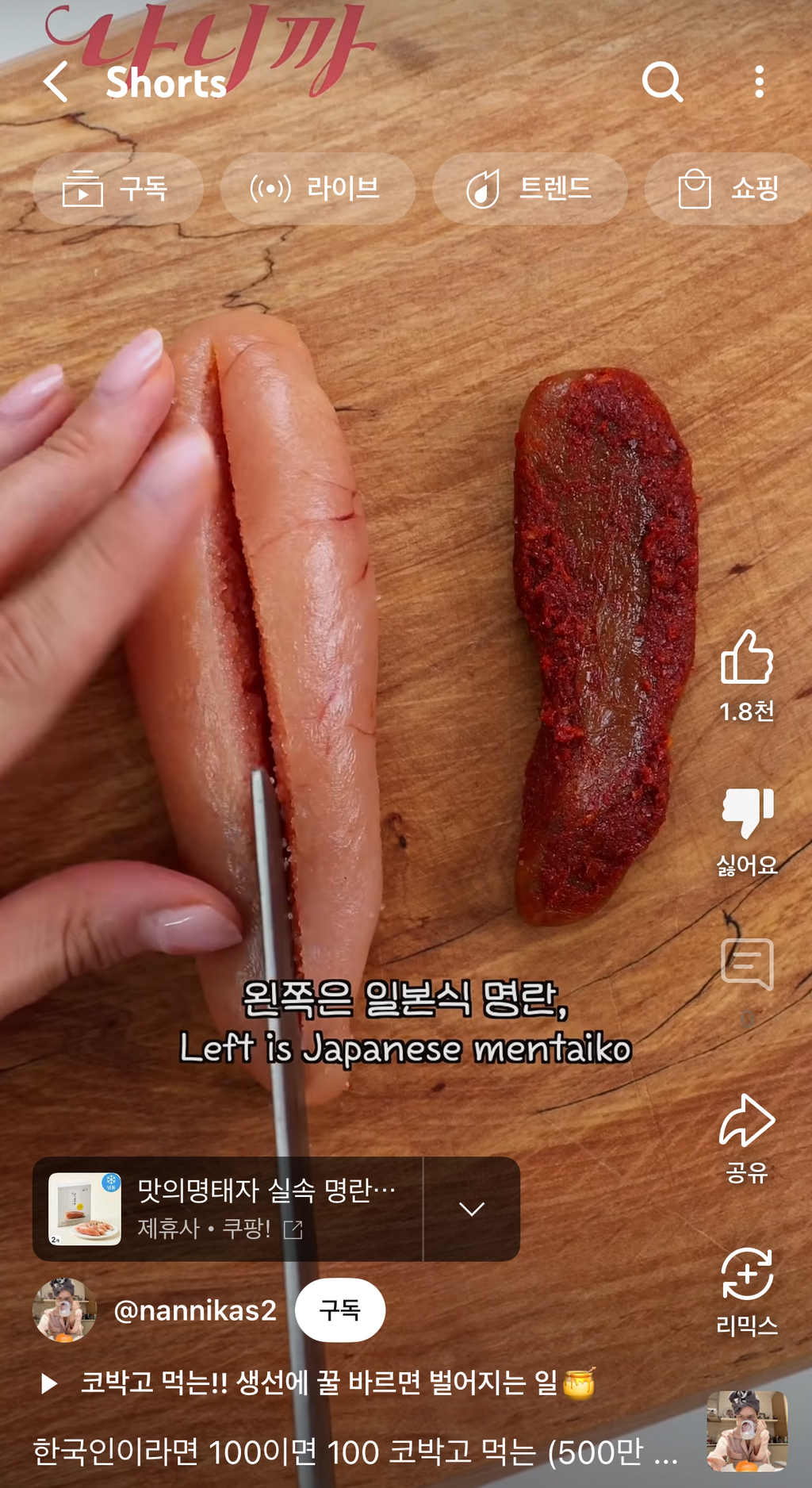
Task: Open the sound thumbnail at the bottom right
Action: pyautogui.click(x=747, y=1430)
